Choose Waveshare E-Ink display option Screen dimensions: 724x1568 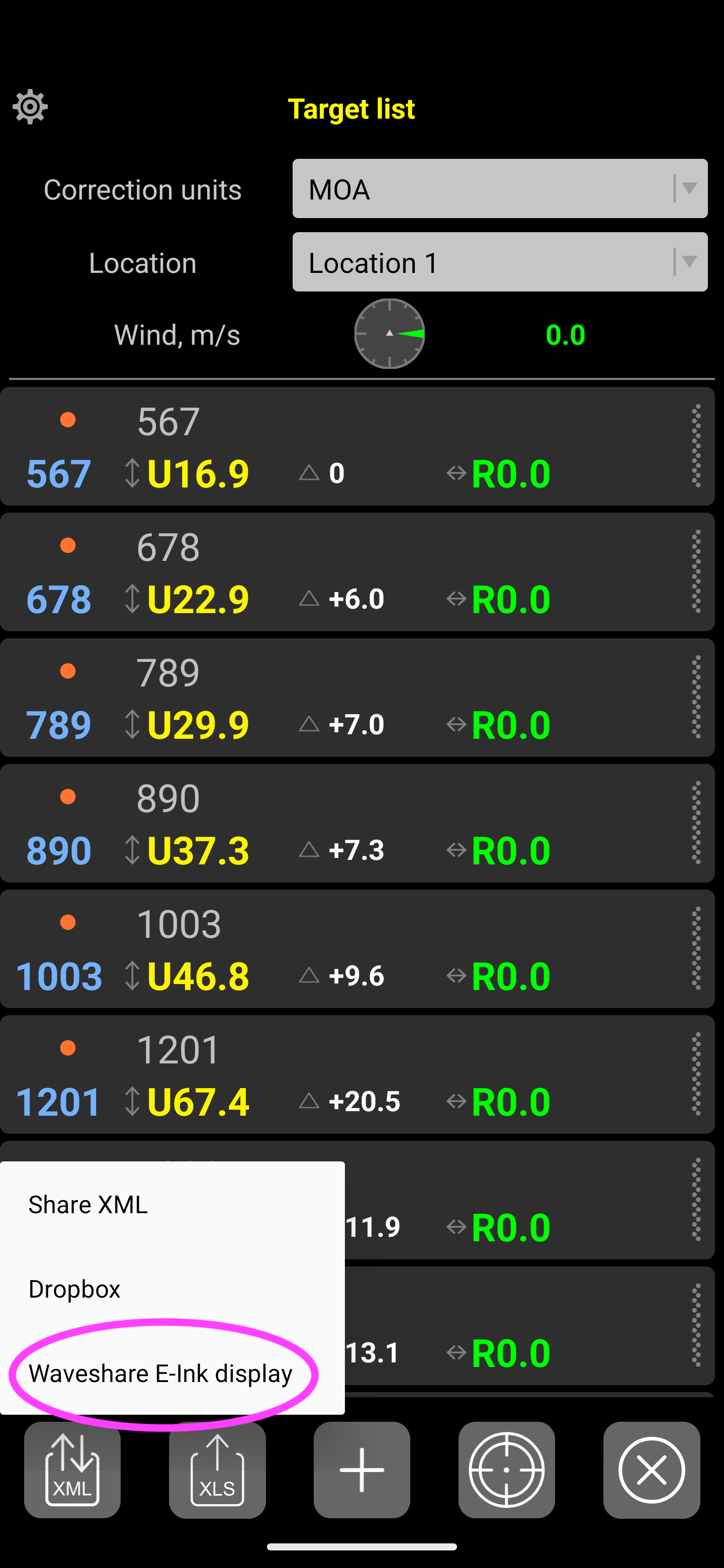pos(161,1374)
